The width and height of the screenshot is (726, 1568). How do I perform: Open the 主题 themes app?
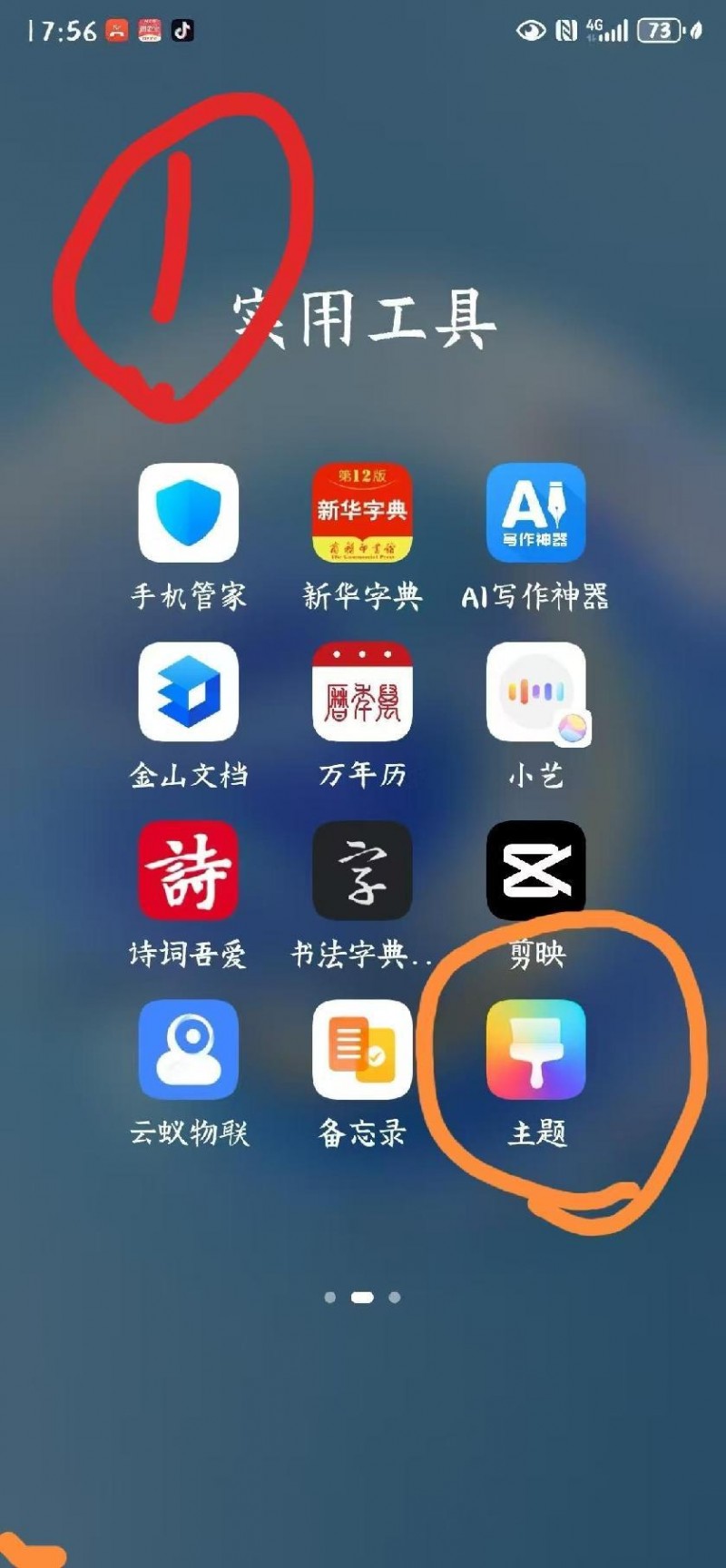click(x=535, y=1049)
